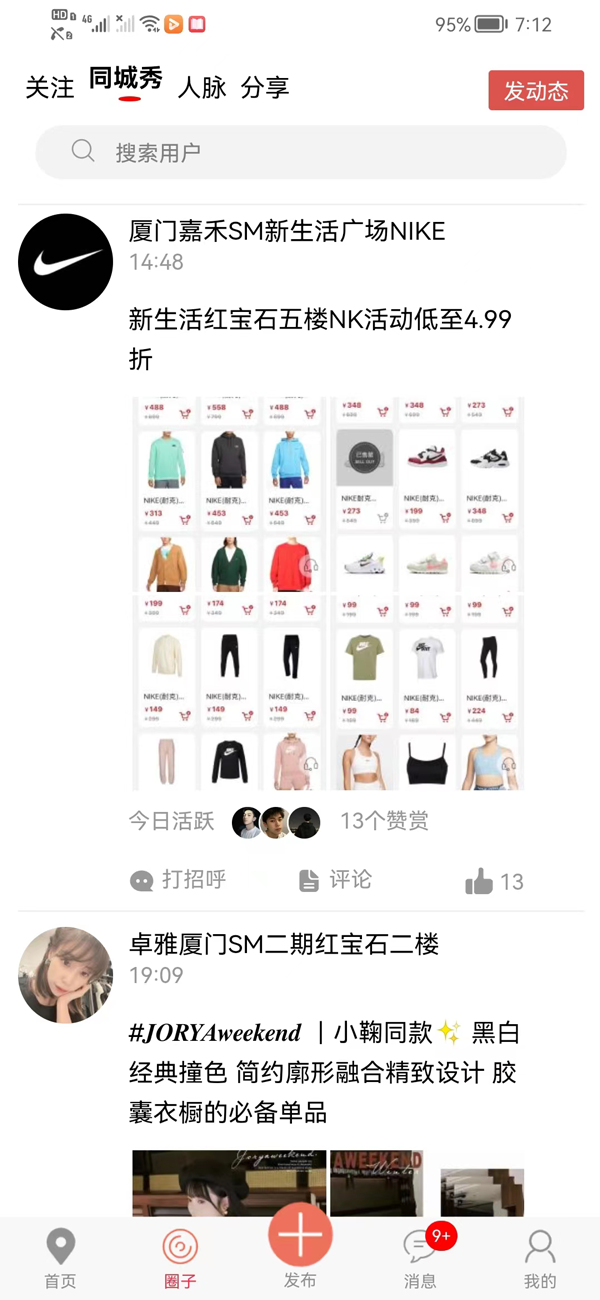Tap the red 发布 plus button

click(300, 1237)
